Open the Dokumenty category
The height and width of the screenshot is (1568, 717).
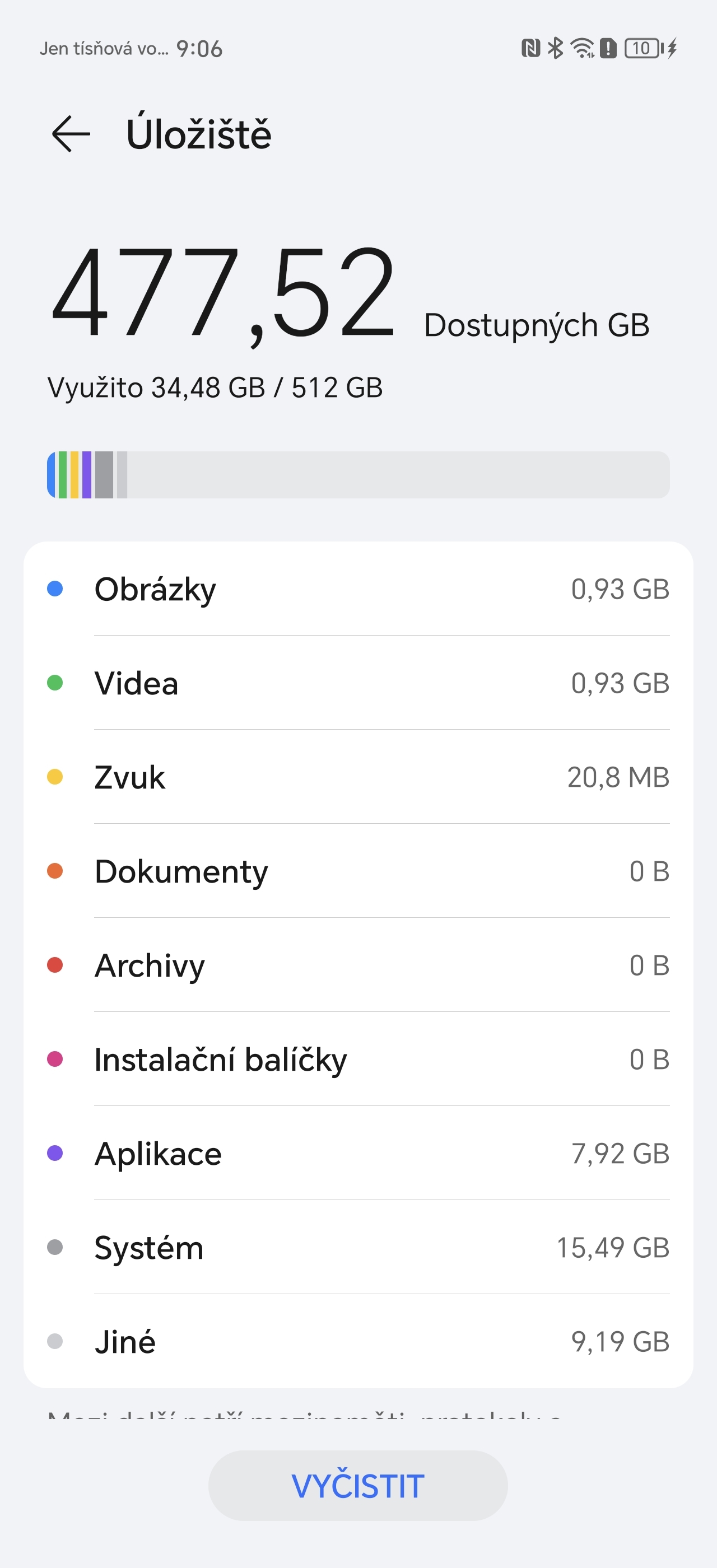point(358,871)
